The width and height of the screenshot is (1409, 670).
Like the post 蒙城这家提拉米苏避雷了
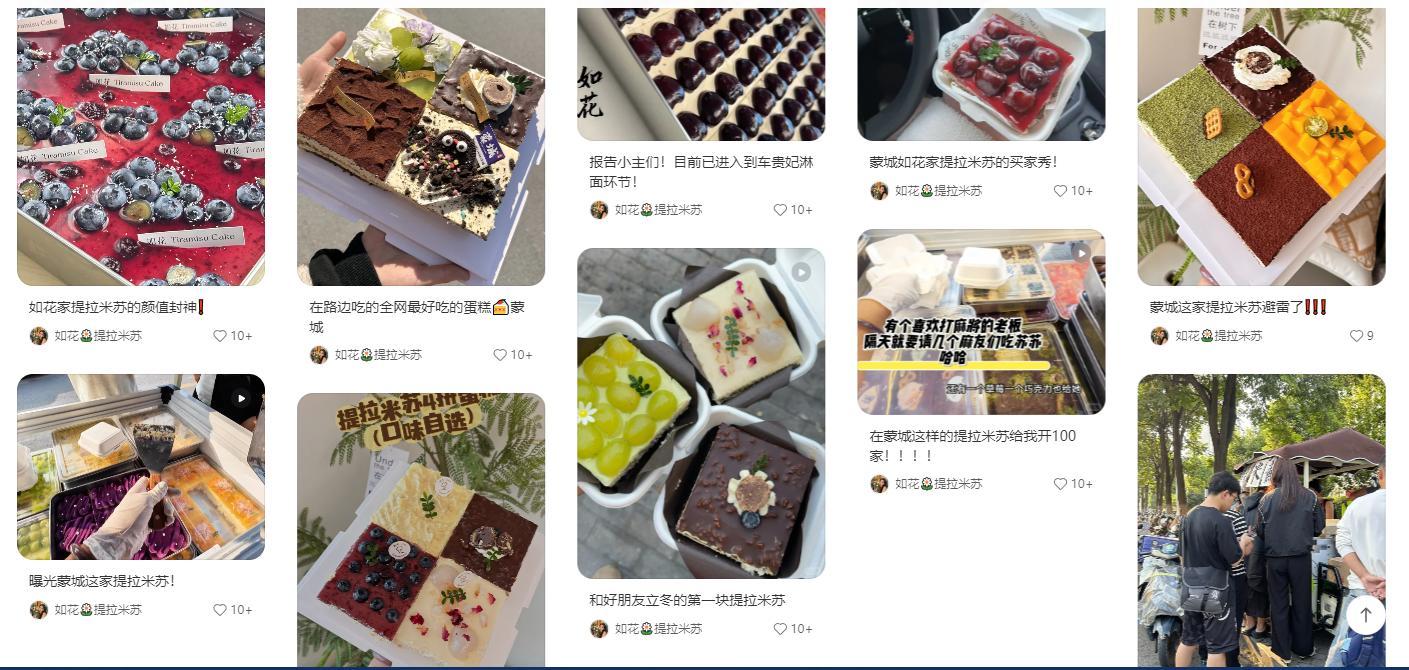[1356, 336]
